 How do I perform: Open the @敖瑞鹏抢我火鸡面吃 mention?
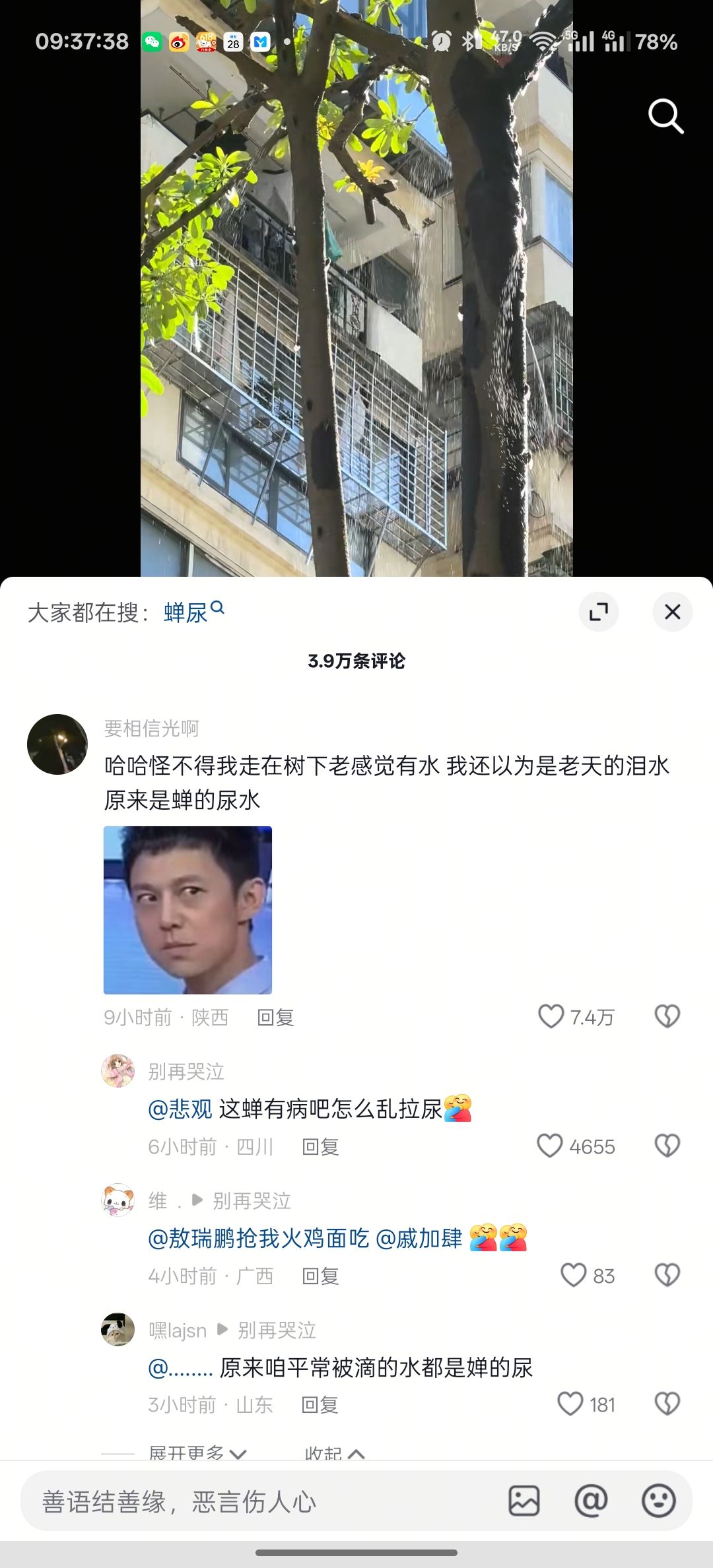258,1238
